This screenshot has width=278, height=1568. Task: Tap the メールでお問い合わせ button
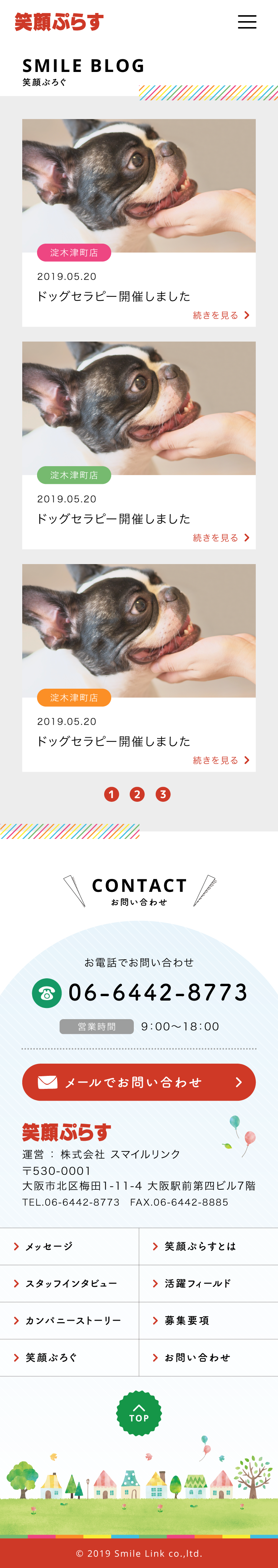pos(139,1082)
